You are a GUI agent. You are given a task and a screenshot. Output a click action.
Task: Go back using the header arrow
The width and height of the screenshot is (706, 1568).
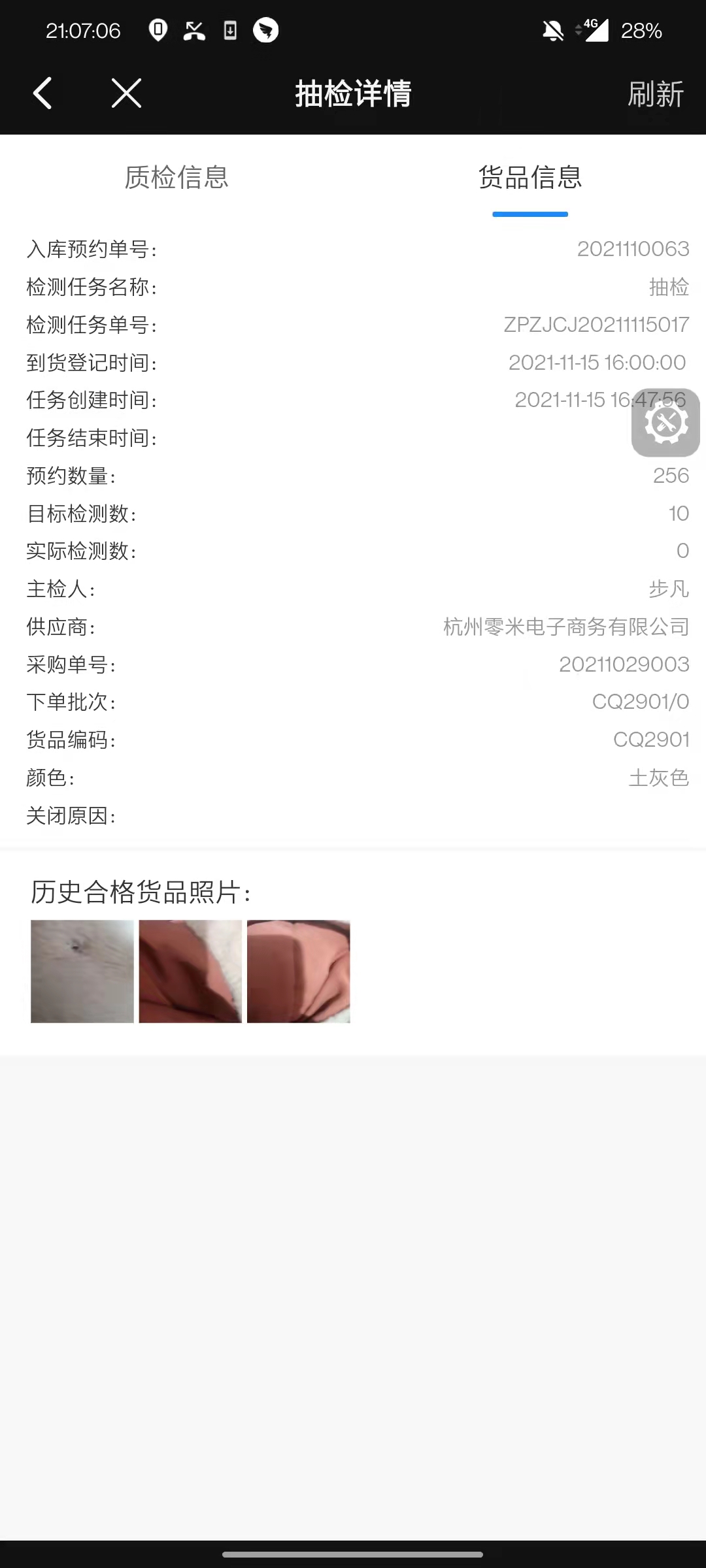[42, 93]
